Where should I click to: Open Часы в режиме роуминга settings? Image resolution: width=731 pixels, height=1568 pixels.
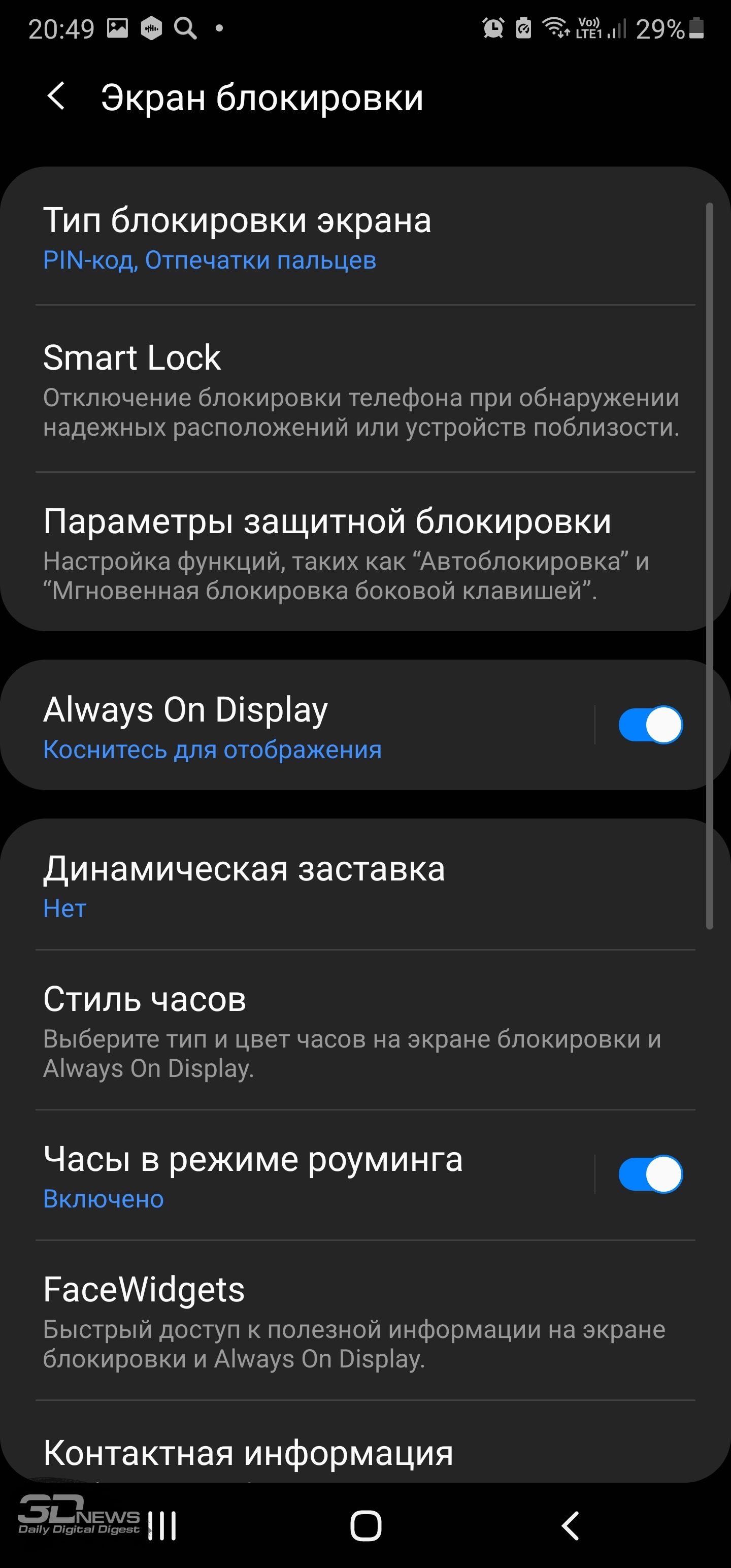(297, 1175)
